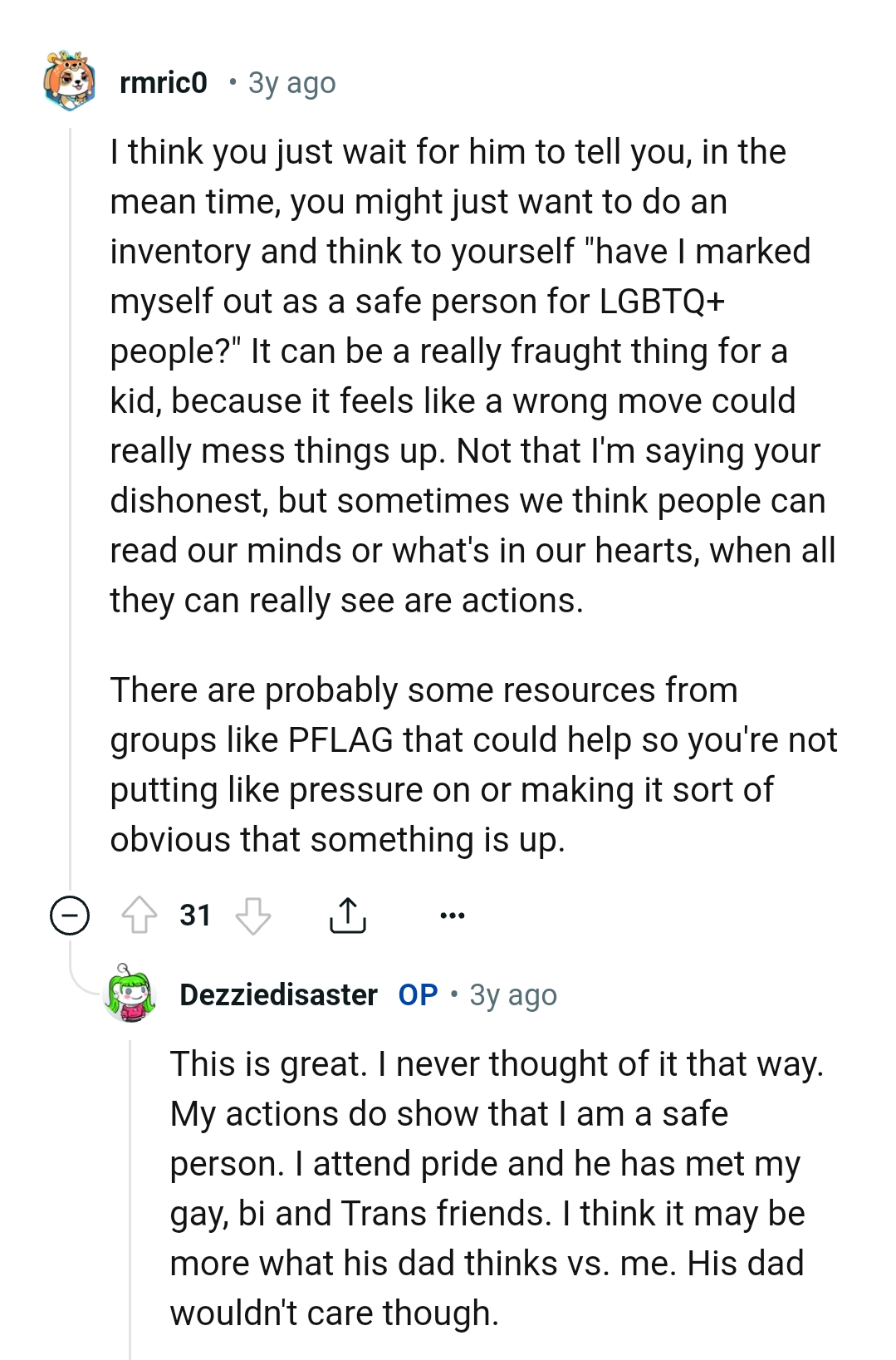Click the 3y ago timestamp on rmric0's comment
896x1360 pixels.
click(291, 81)
